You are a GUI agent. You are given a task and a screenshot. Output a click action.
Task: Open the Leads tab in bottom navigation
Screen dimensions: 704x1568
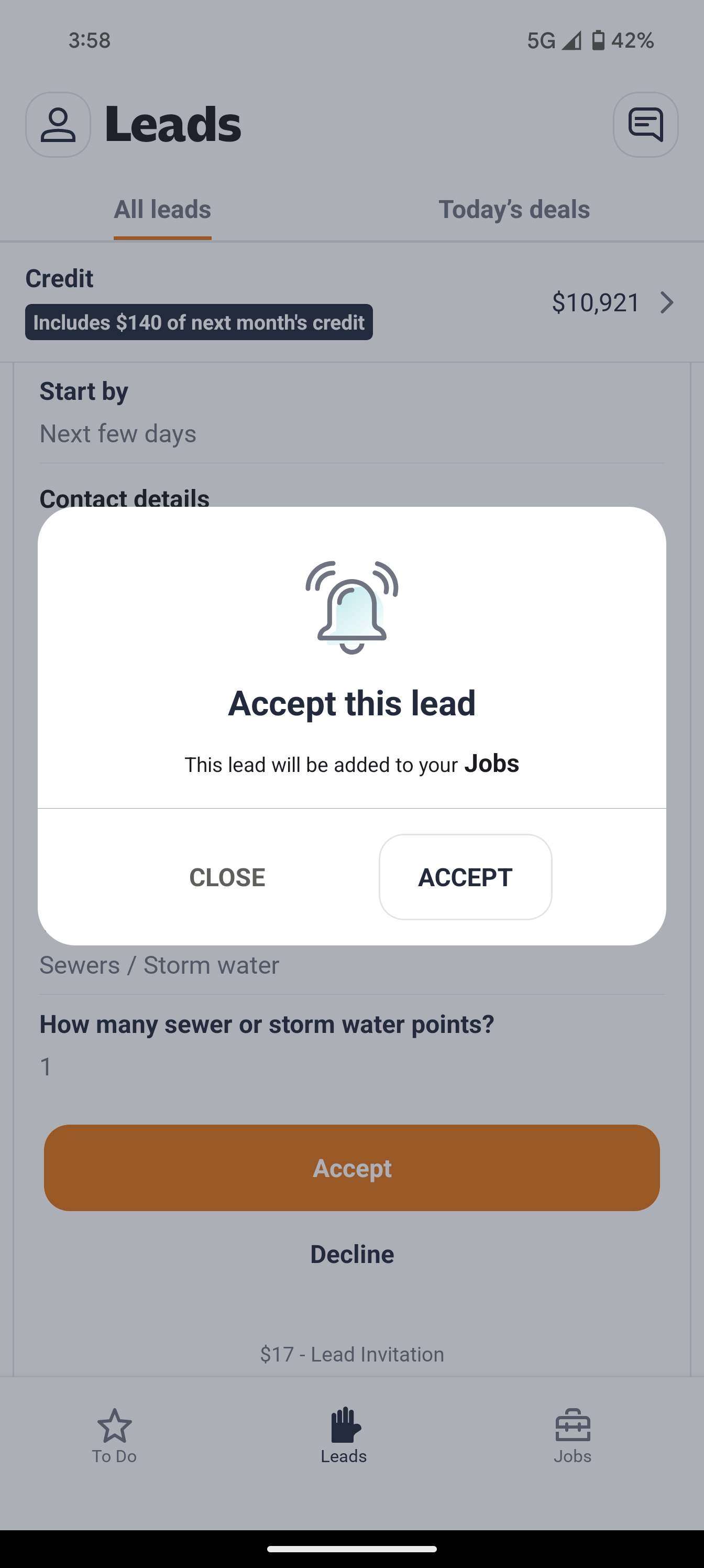tap(344, 1435)
